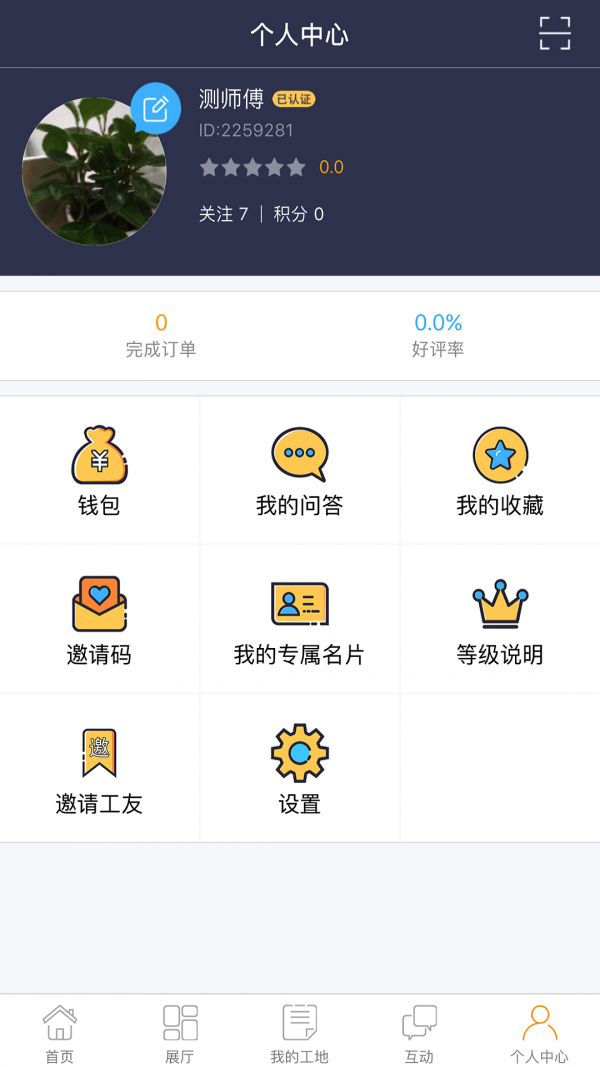Image resolution: width=600 pixels, height=1067 pixels.
Task: Open the scan icon in top bar
Action: 555,33
